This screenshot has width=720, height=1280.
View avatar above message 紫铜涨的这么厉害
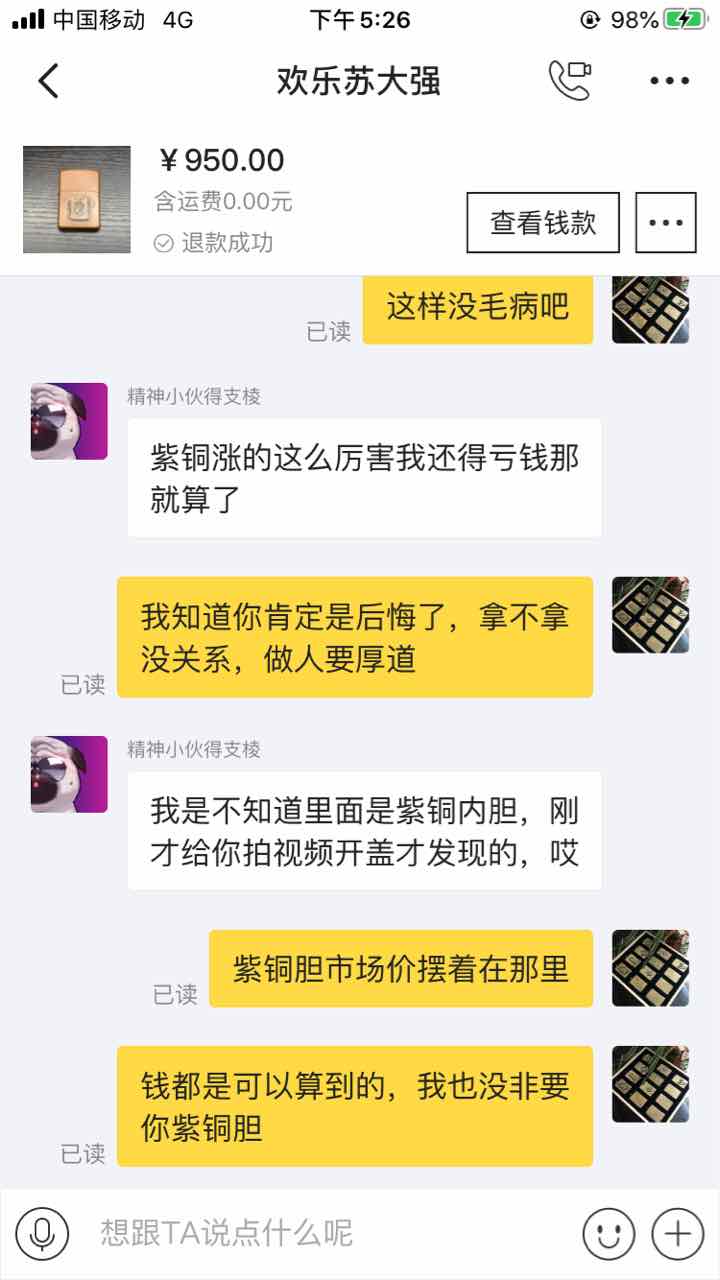69,421
